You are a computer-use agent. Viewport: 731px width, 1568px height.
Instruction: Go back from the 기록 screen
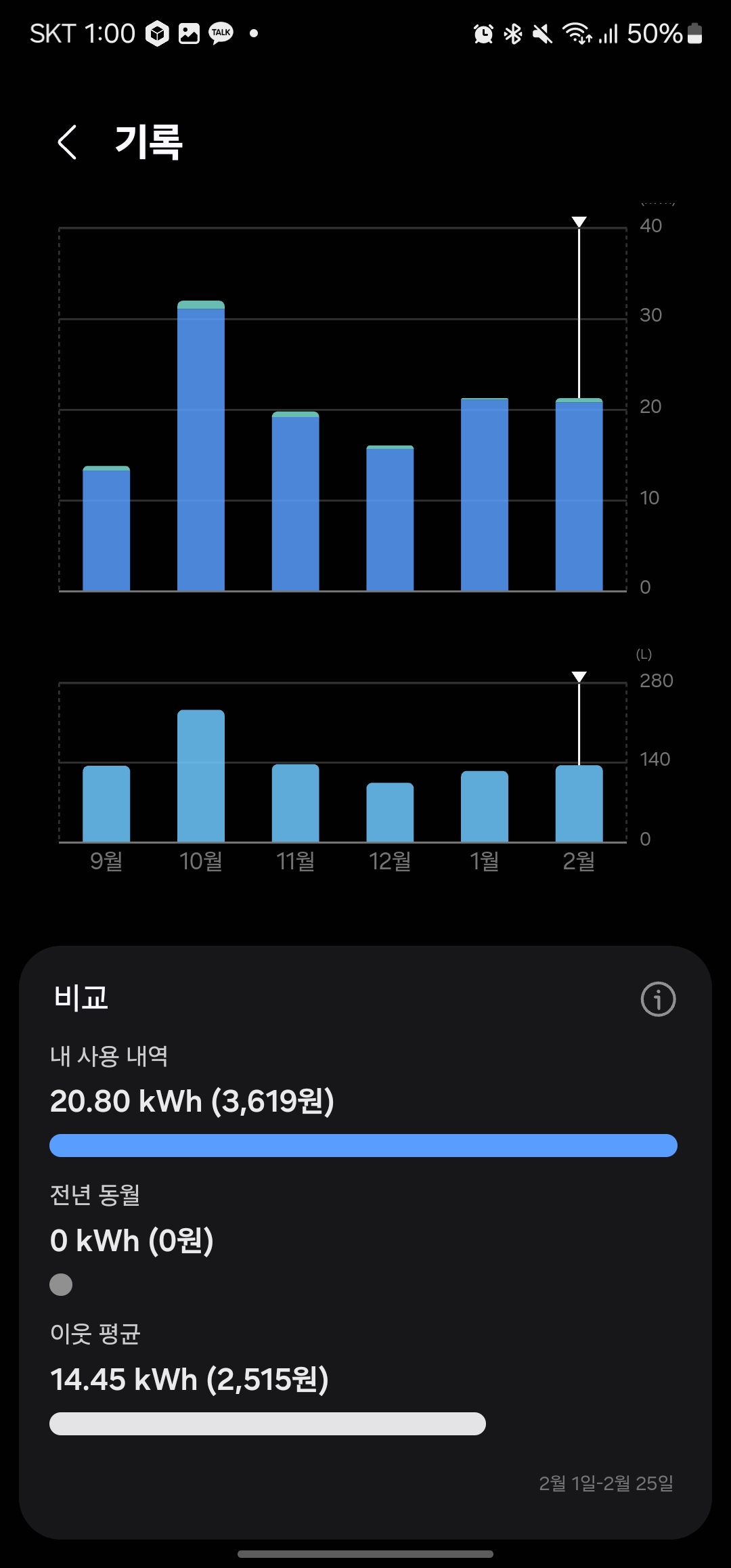coord(67,142)
